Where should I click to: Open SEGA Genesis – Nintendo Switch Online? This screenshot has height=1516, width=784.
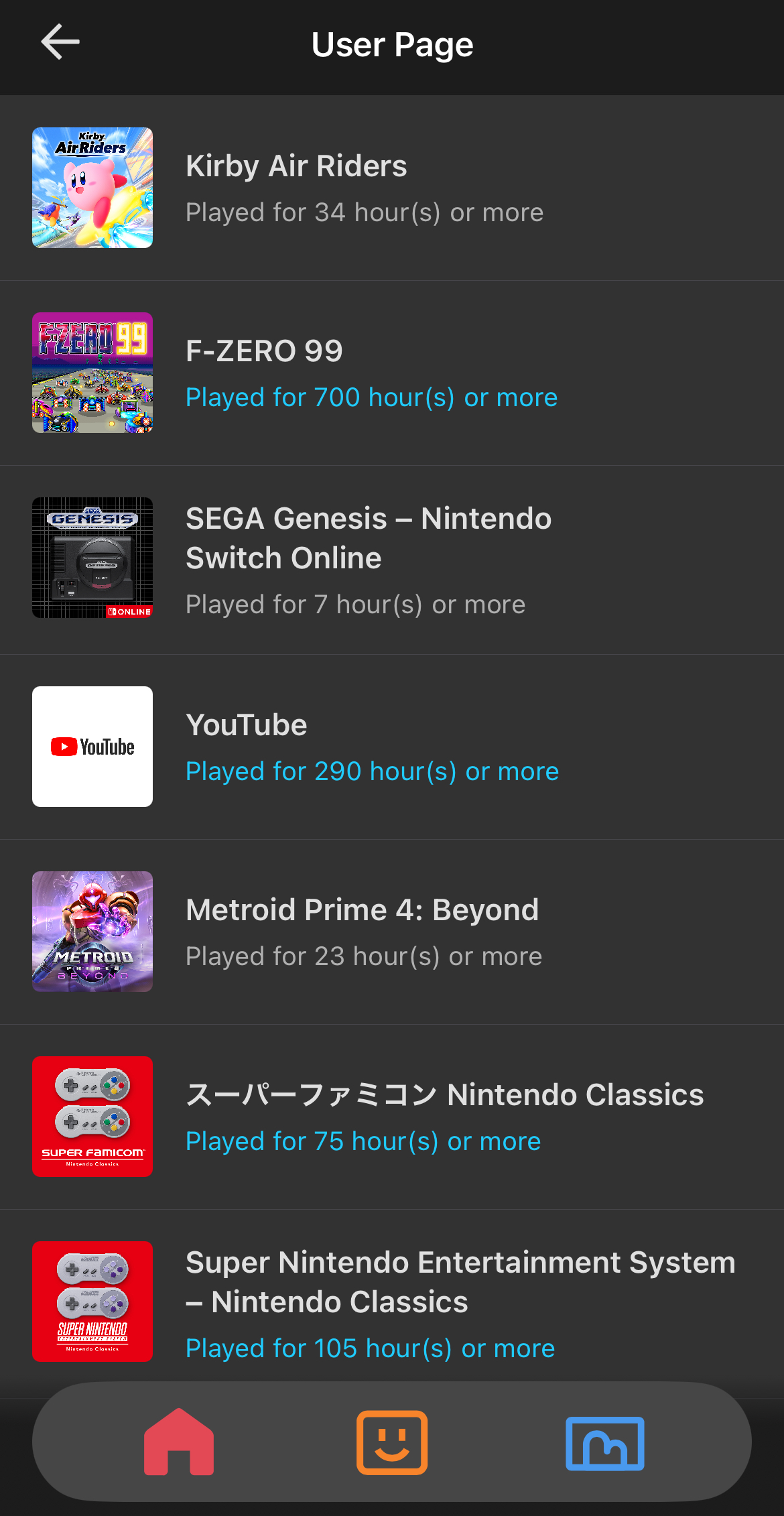pos(392,559)
